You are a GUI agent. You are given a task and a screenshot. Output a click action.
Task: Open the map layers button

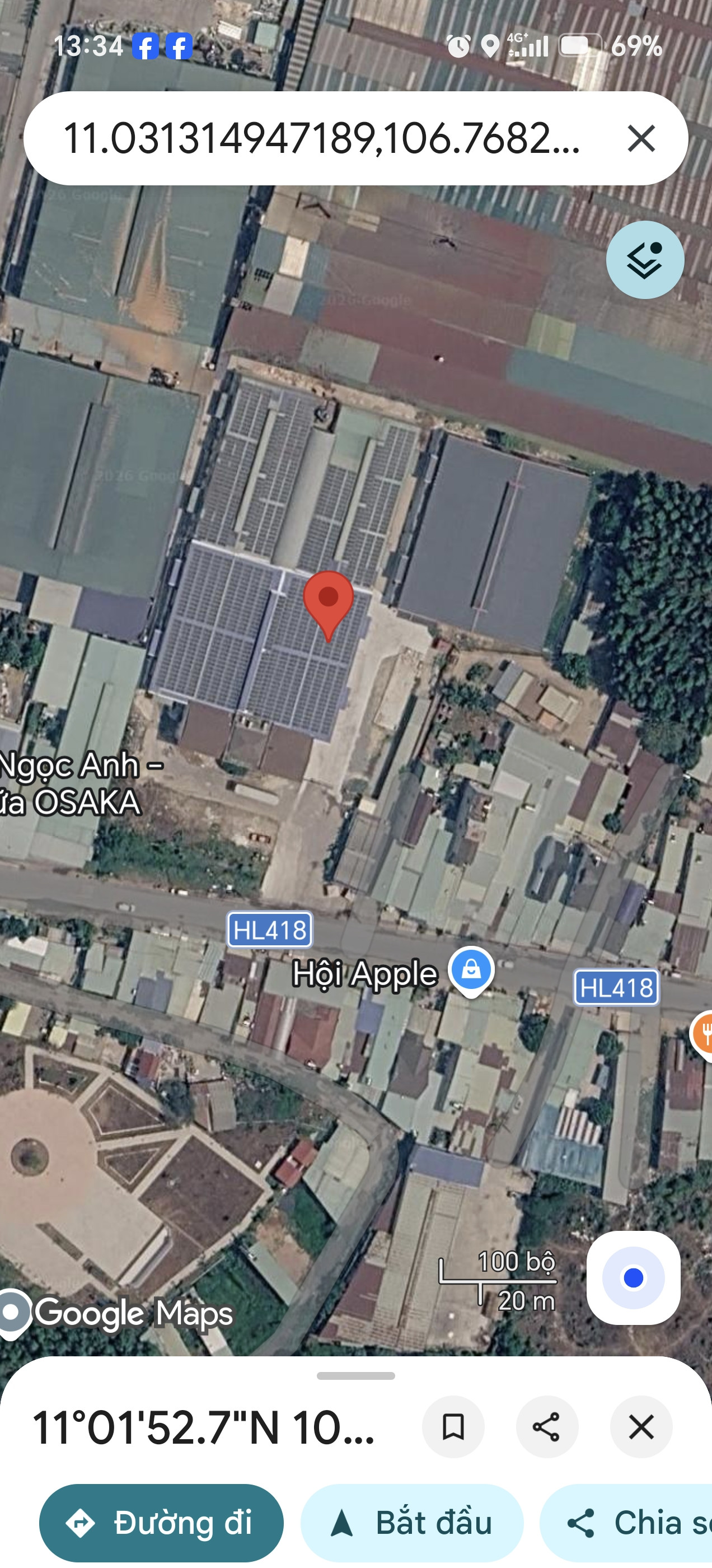pos(644,260)
